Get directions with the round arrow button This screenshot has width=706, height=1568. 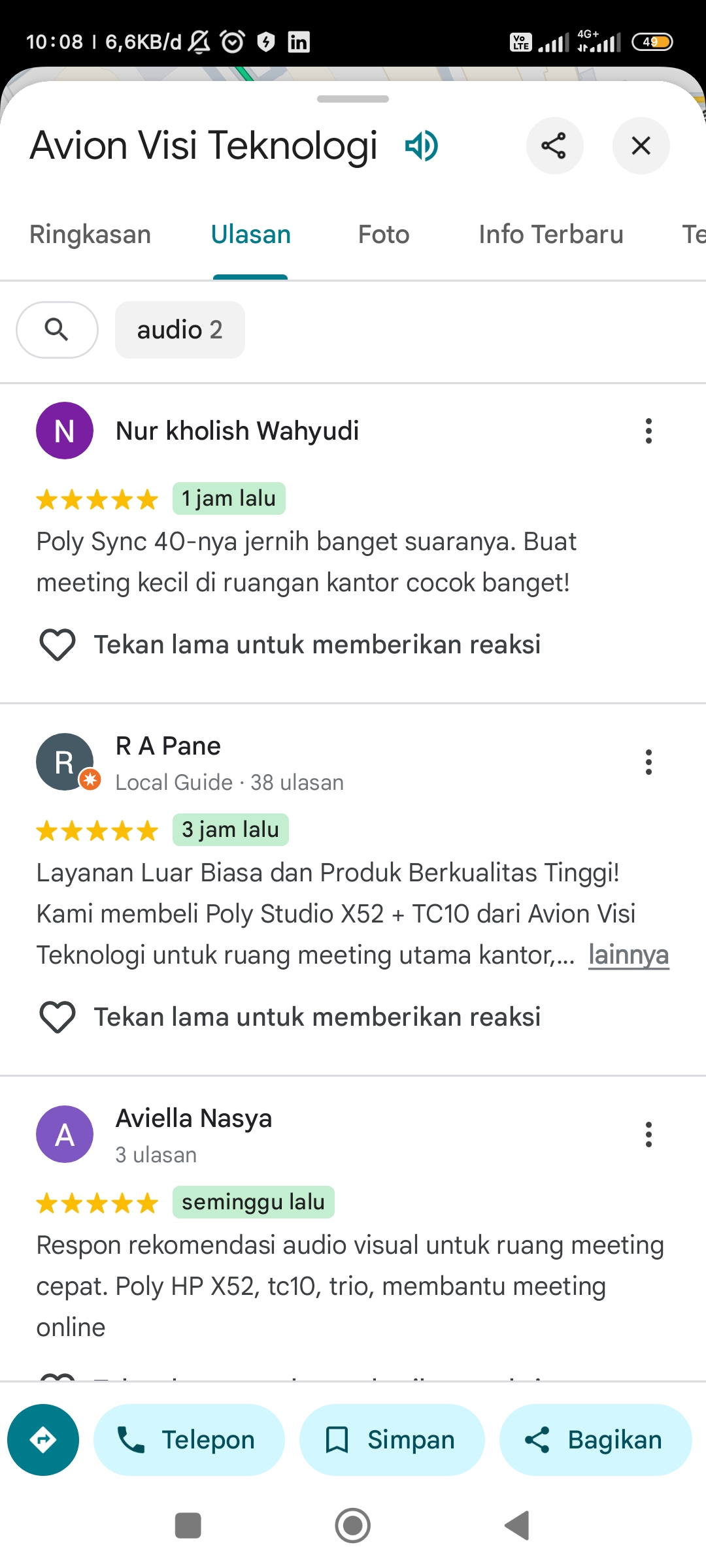[43, 1440]
